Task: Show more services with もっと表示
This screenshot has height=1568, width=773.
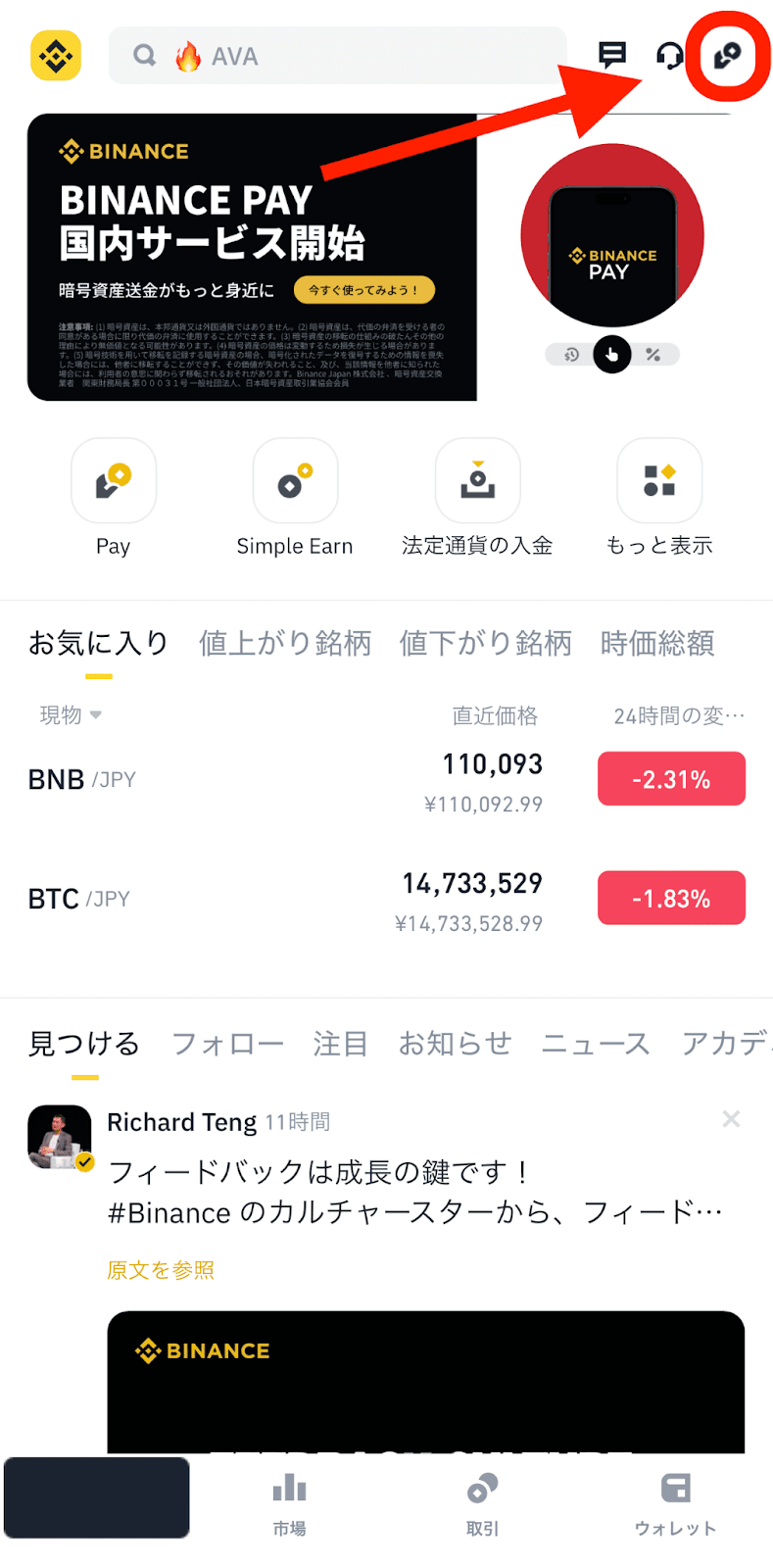Action: click(x=659, y=481)
